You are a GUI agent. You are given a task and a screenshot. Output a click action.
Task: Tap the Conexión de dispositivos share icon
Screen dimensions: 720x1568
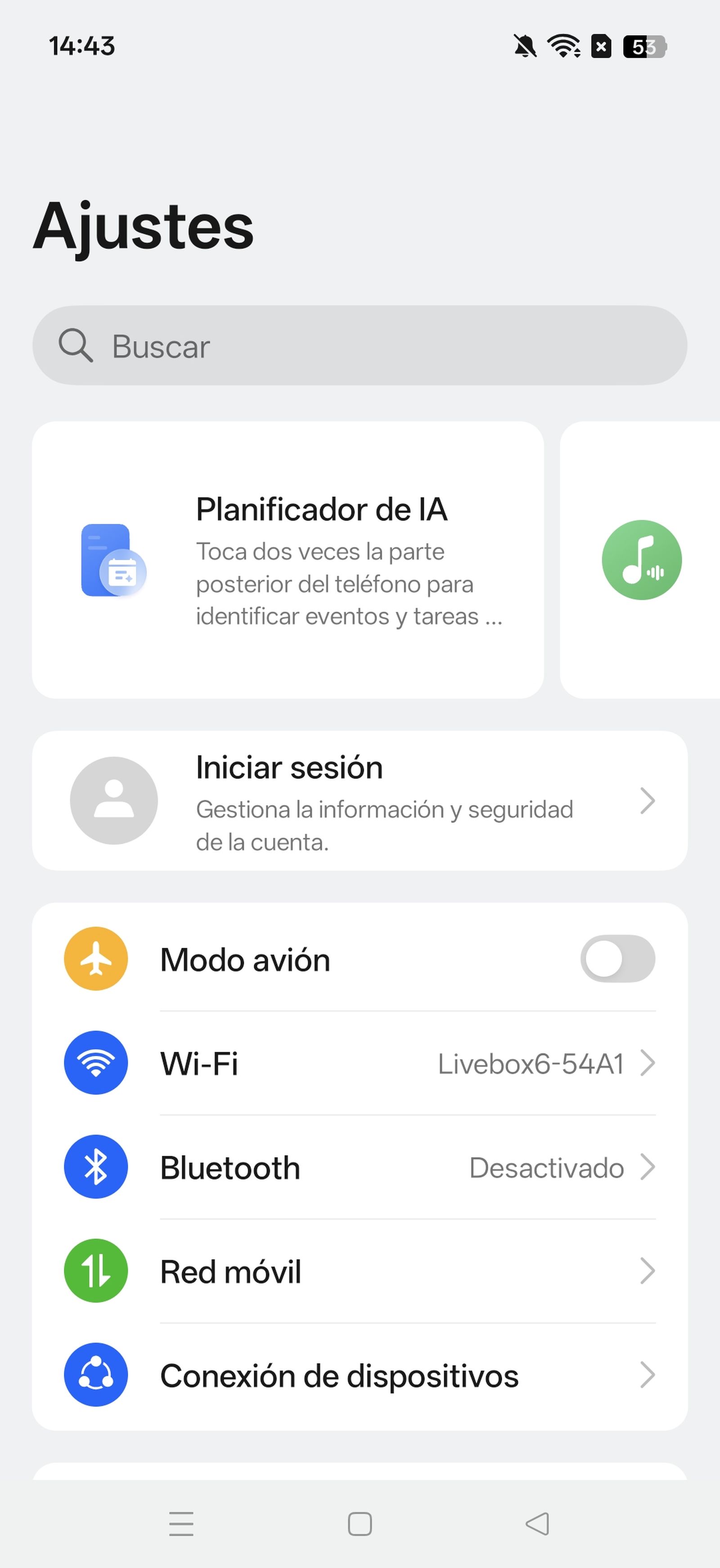coord(95,1375)
